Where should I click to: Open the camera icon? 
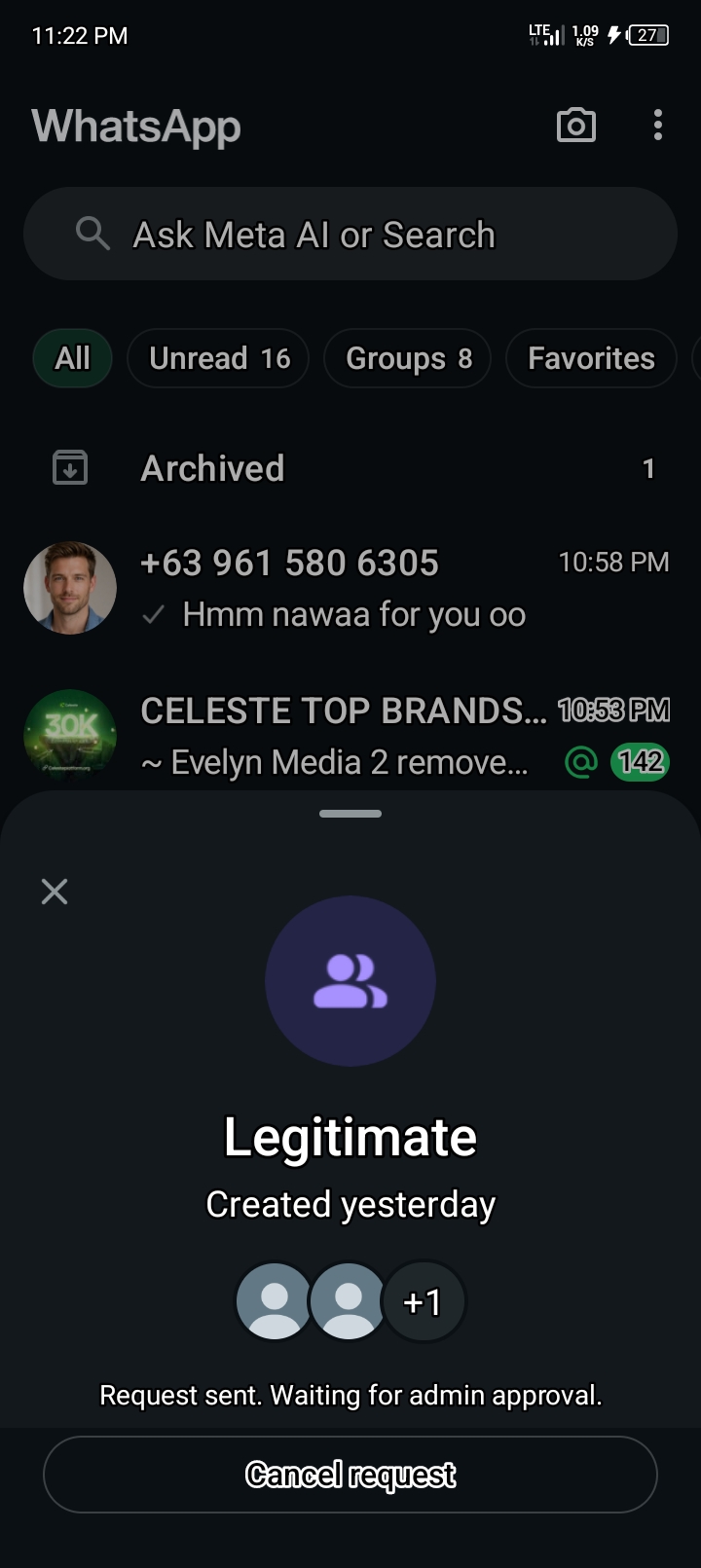[575, 126]
